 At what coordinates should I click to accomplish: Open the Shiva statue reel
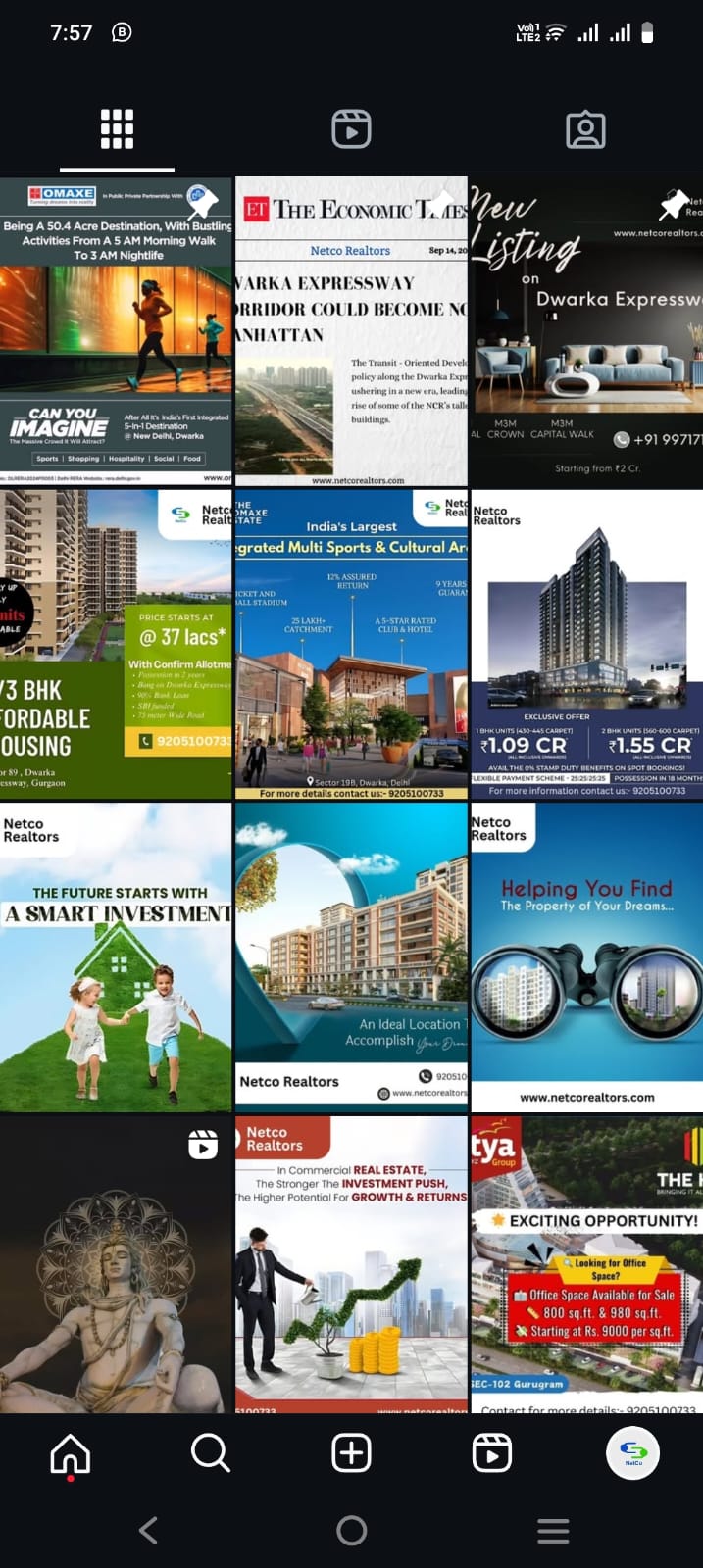116,1264
